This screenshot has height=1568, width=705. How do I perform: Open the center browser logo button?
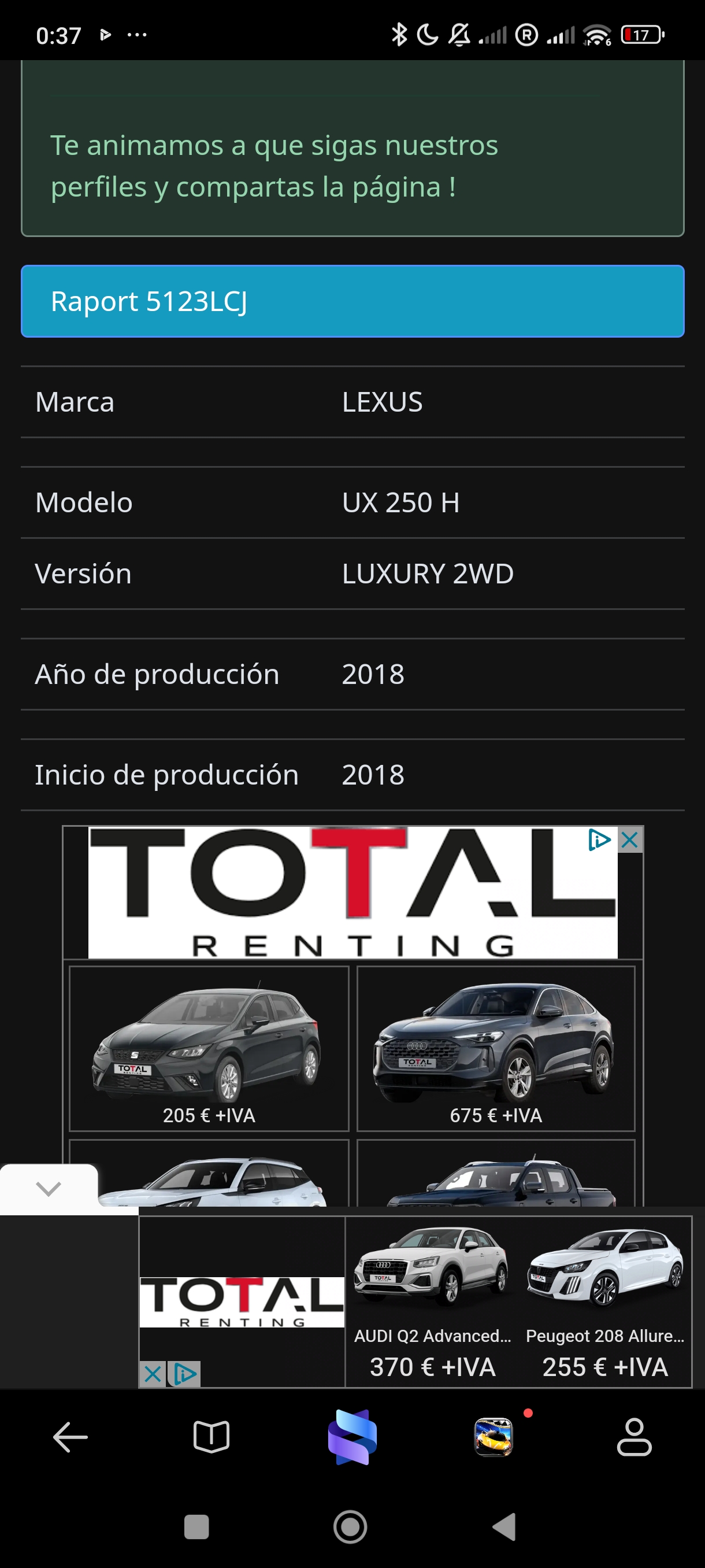click(352, 1437)
